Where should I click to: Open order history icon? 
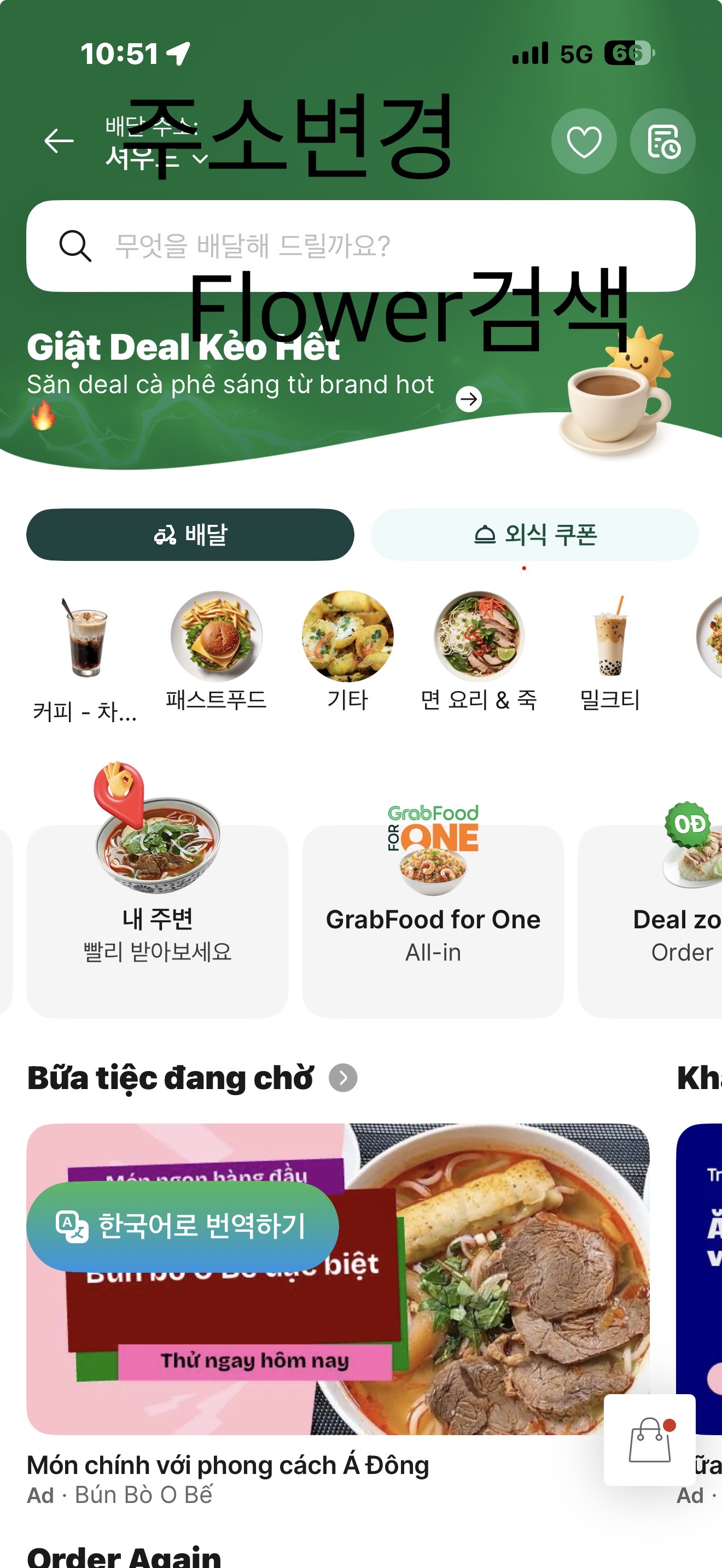[x=662, y=141]
